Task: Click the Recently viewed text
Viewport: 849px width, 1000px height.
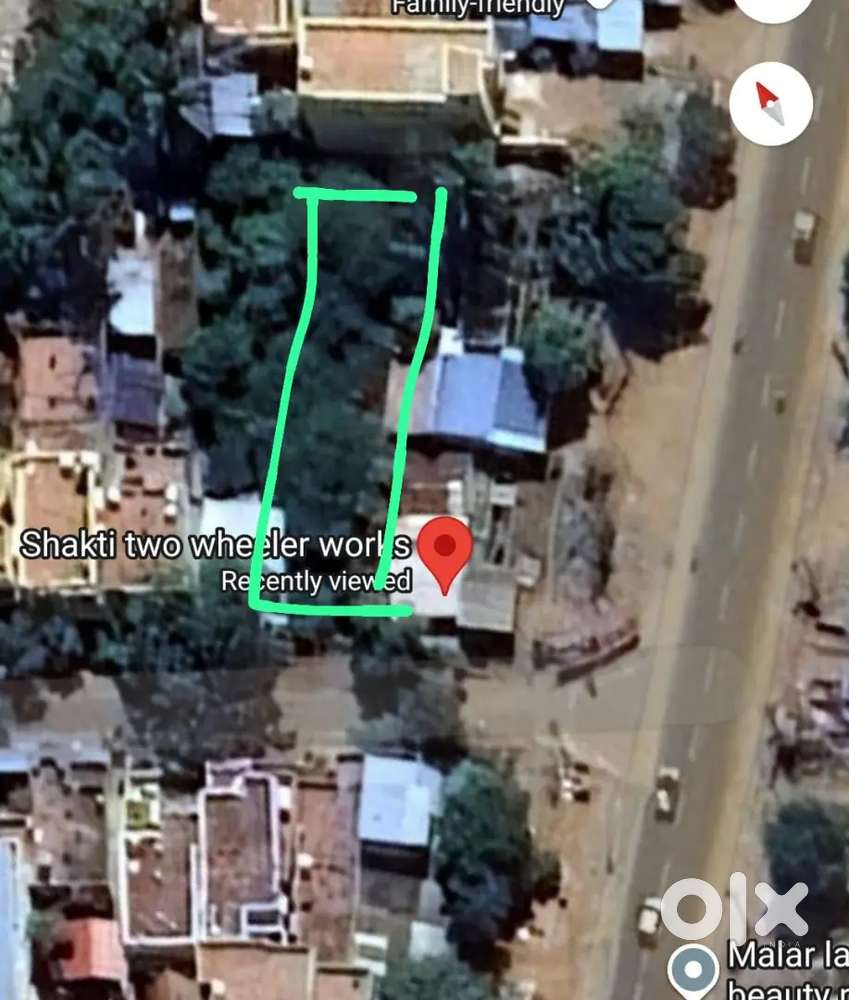Action: (316, 580)
